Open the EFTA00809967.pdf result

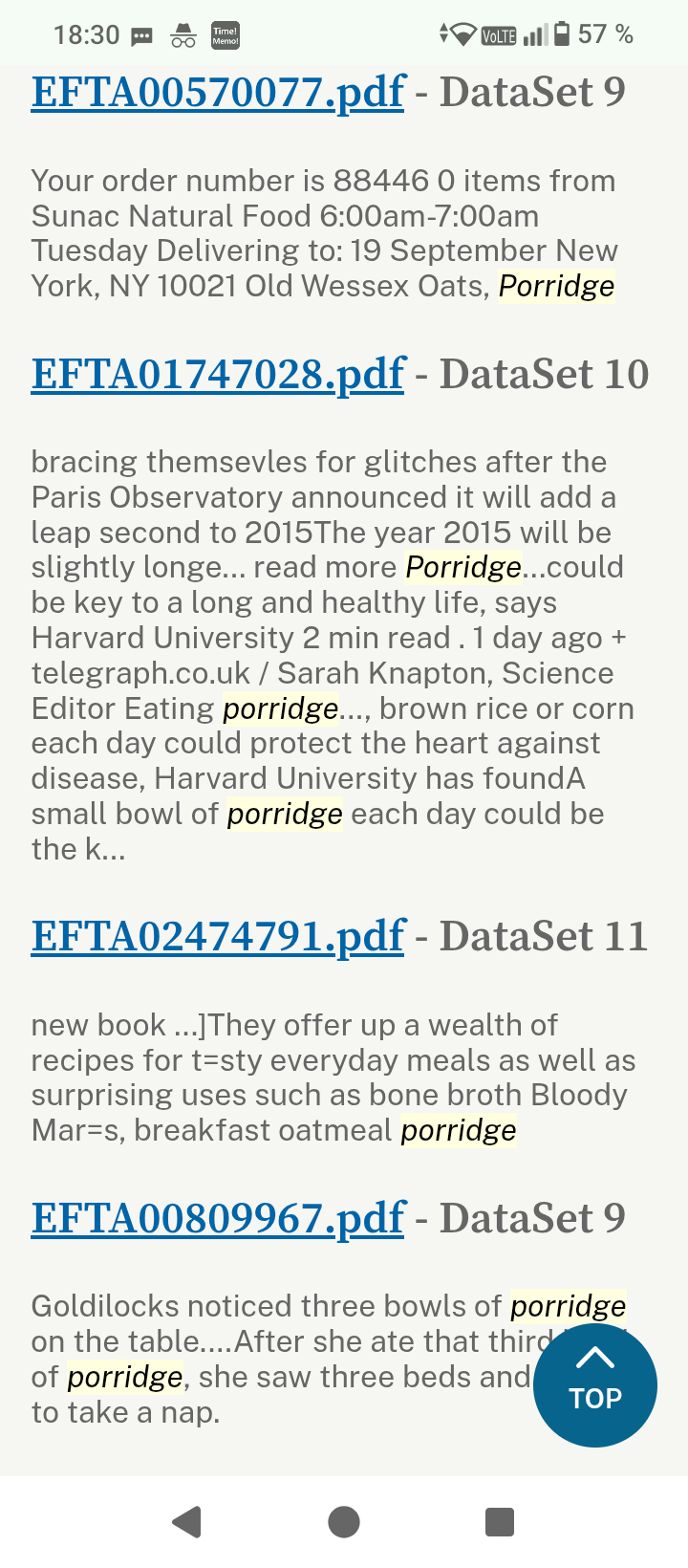[x=218, y=1218]
